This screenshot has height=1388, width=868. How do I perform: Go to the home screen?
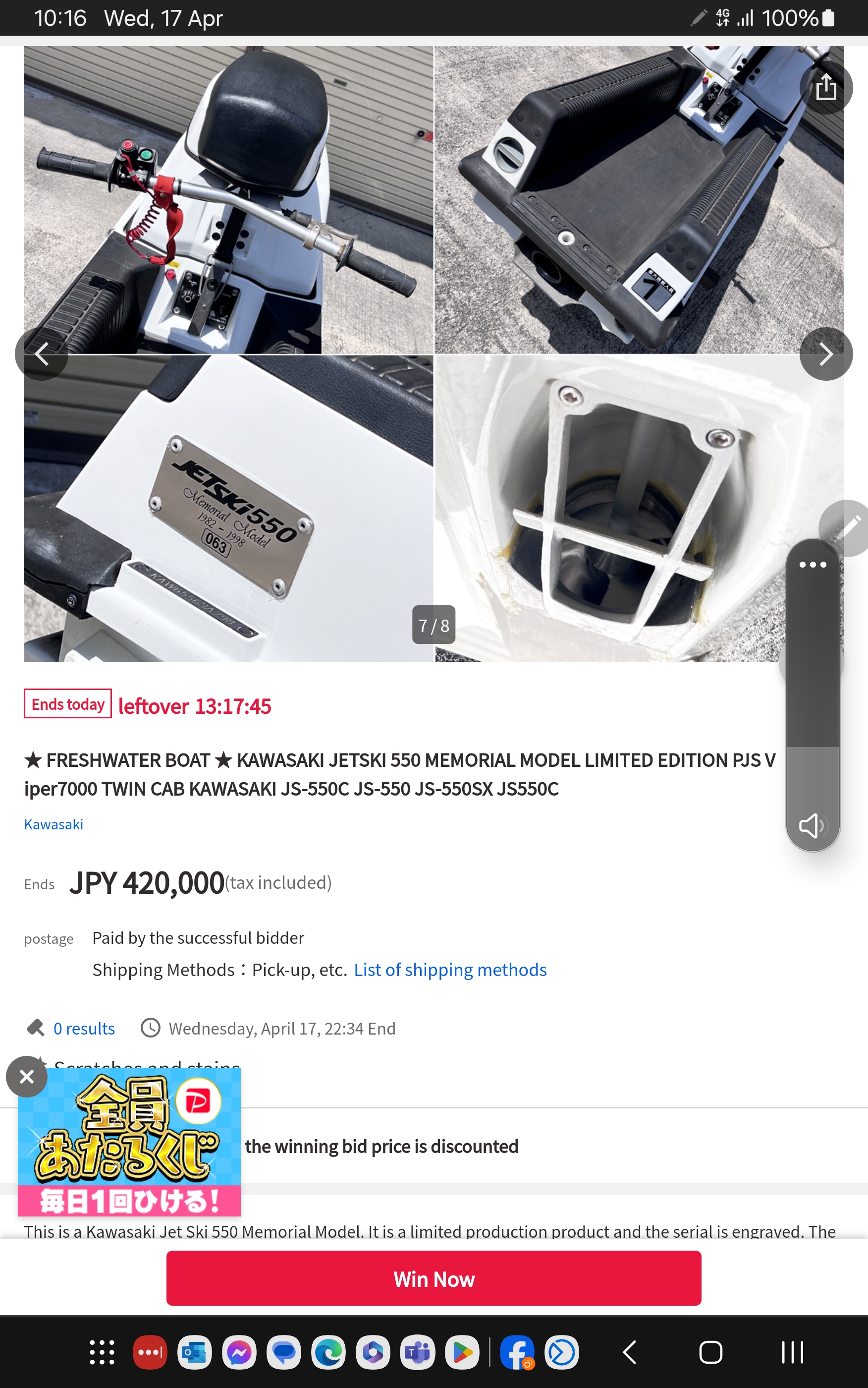[x=710, y=1352]
